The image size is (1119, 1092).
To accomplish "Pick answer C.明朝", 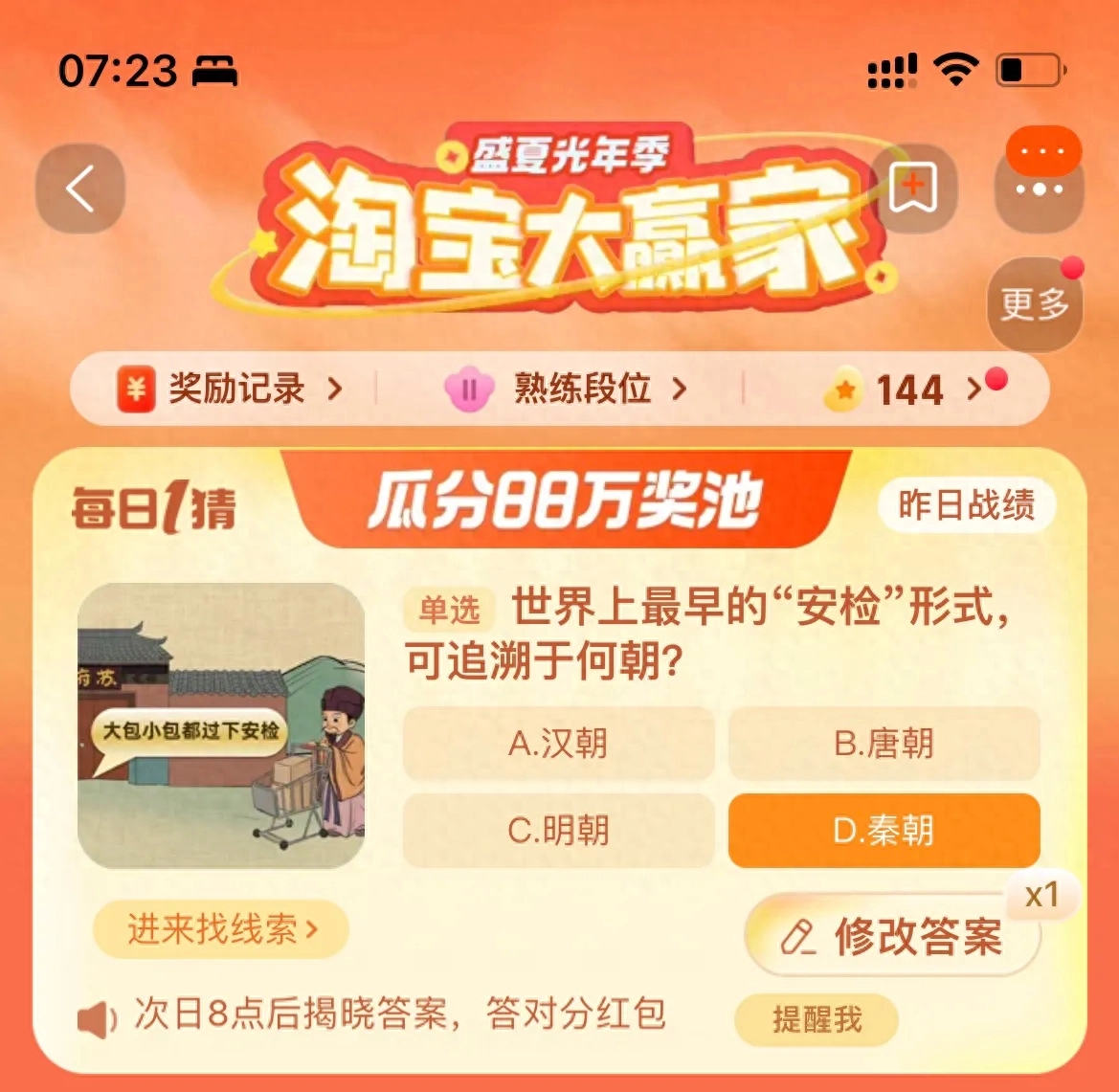I will point(559,830).
